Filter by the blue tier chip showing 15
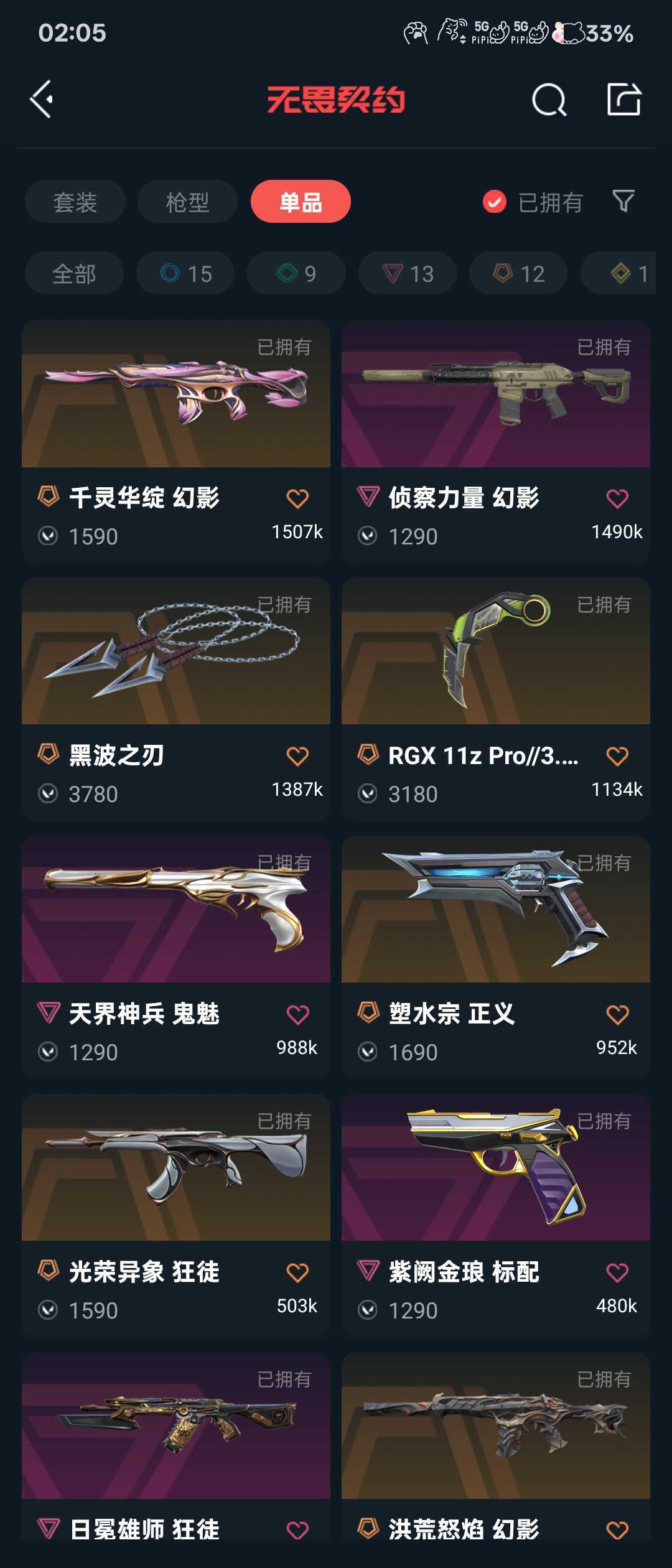The image size is (672, 1568). tap(185, 273)
